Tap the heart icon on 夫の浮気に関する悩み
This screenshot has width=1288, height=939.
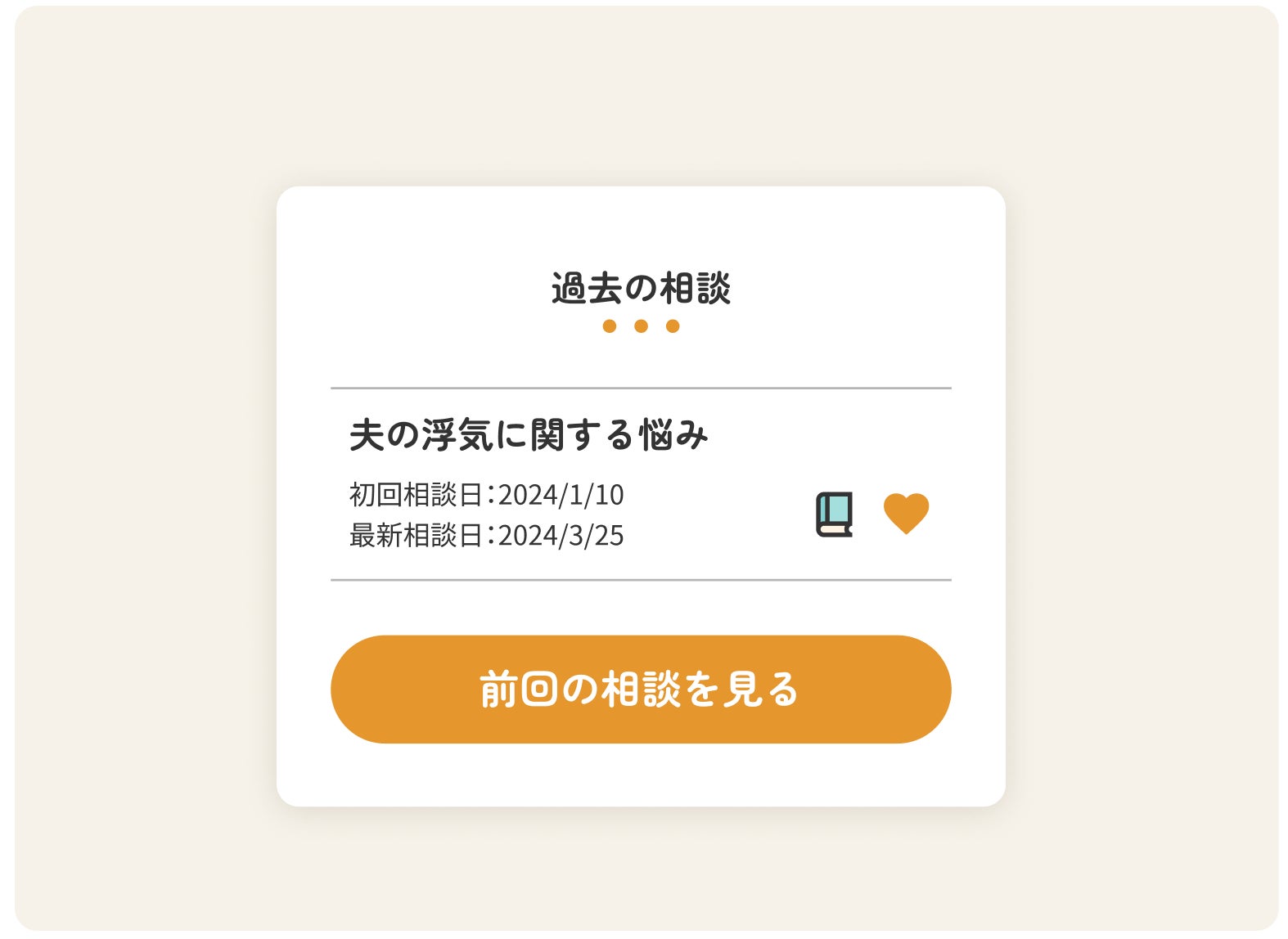(x=906, y=514)
